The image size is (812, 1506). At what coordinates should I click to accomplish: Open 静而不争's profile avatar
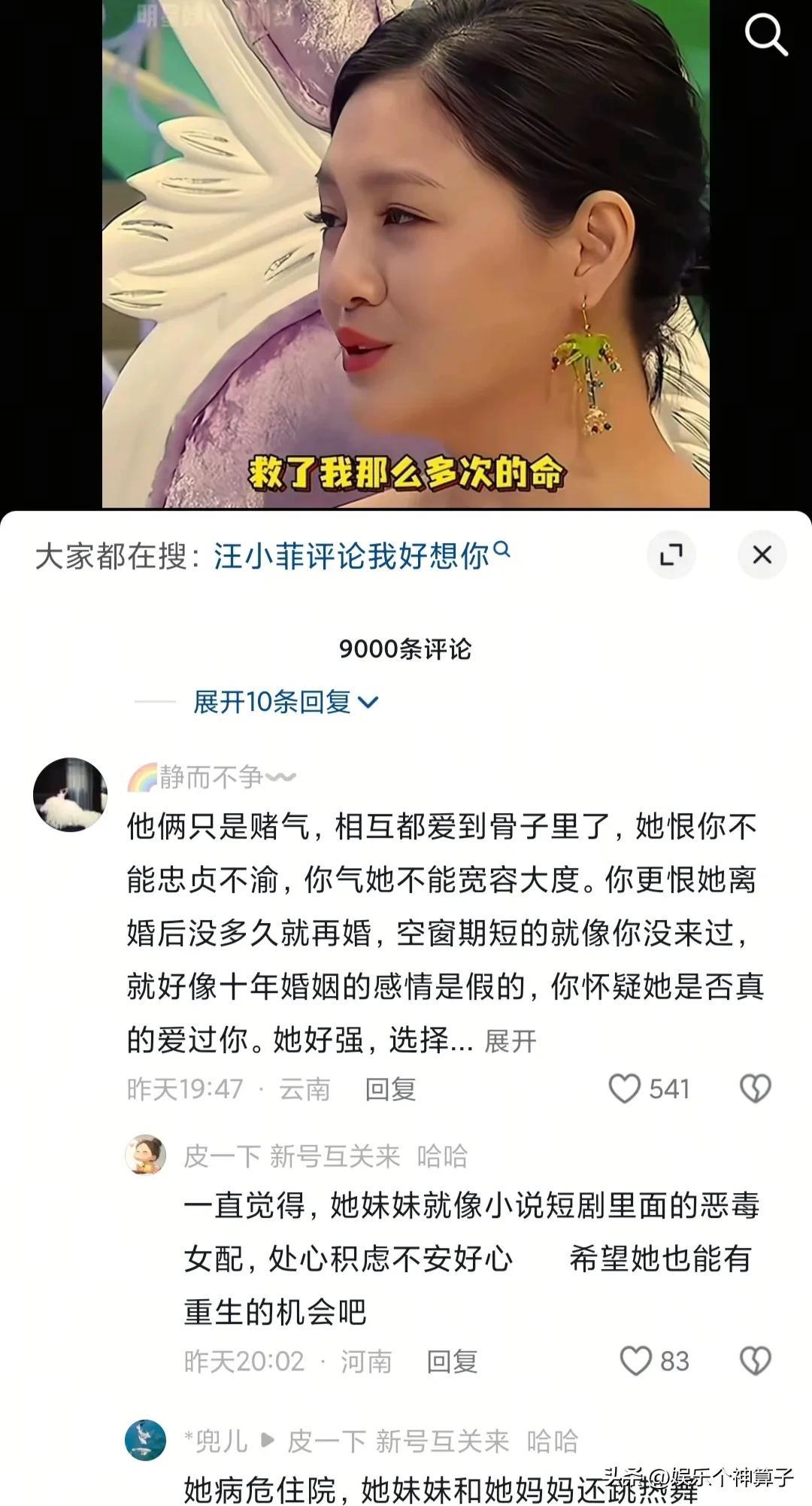(x=70, y=794)
